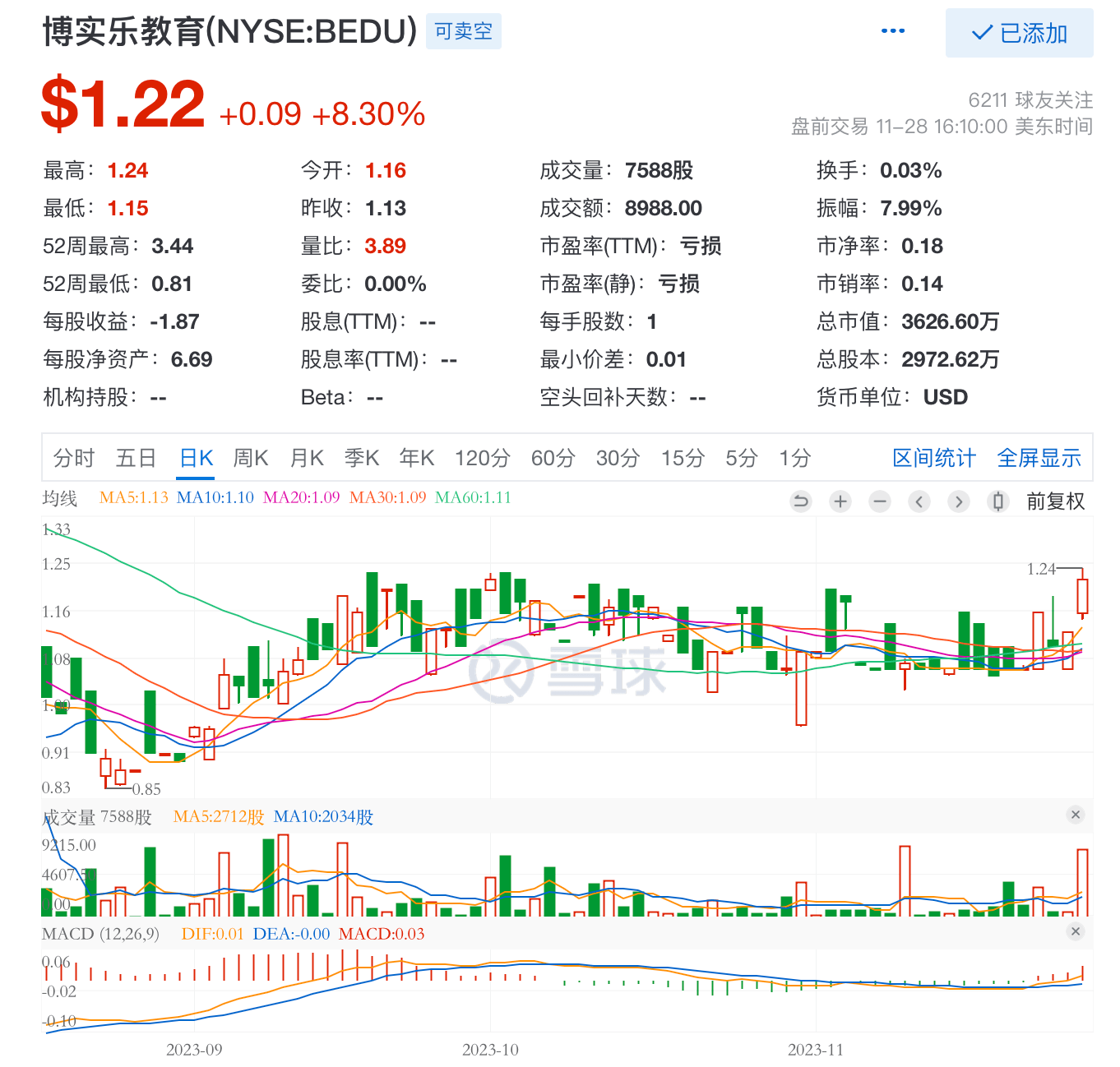Image resolution: width=1120 pixels, height=1067 pixels.
Task: Show the 15分 chart
Action: coord(683,458)
